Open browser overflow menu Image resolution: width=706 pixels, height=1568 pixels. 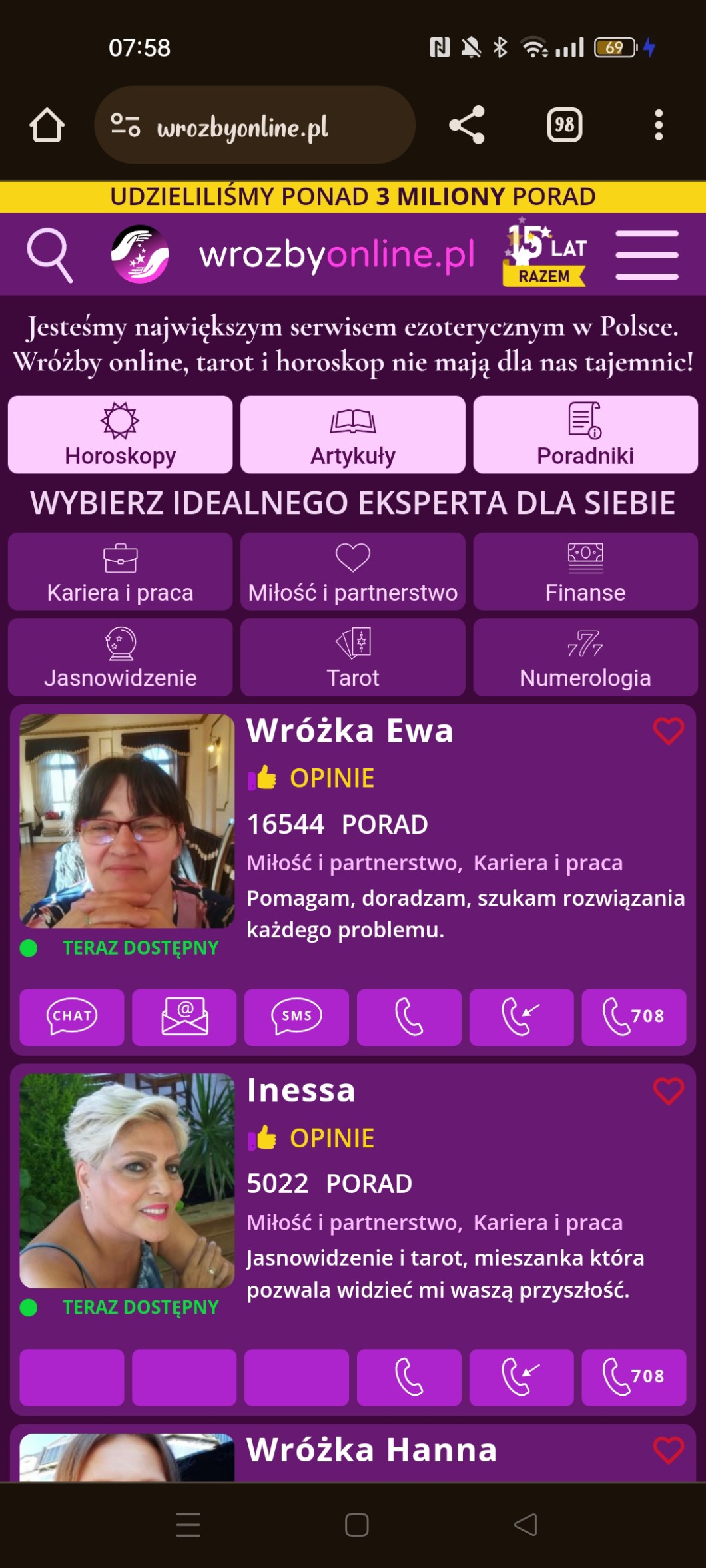658,125
